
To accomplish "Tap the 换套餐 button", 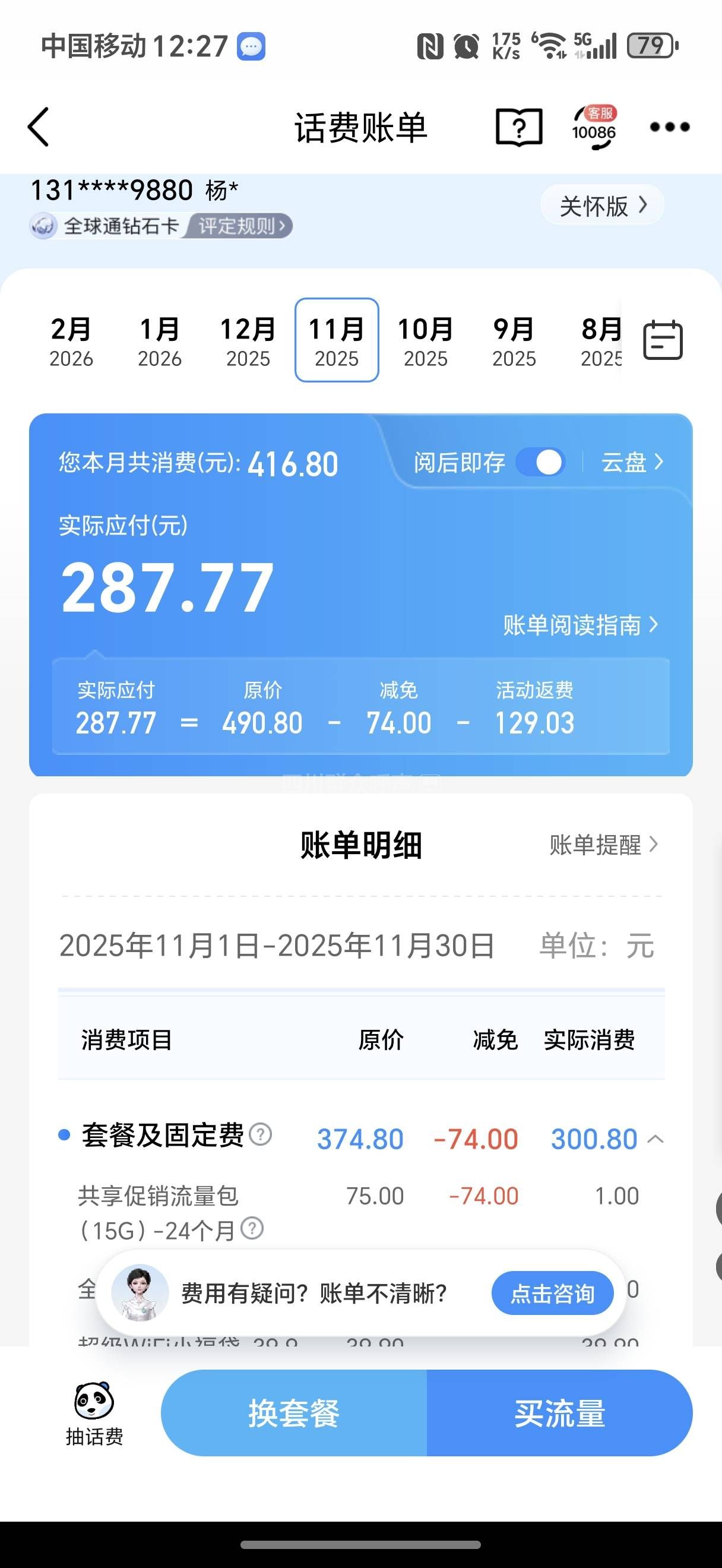I will [294, 1413].
